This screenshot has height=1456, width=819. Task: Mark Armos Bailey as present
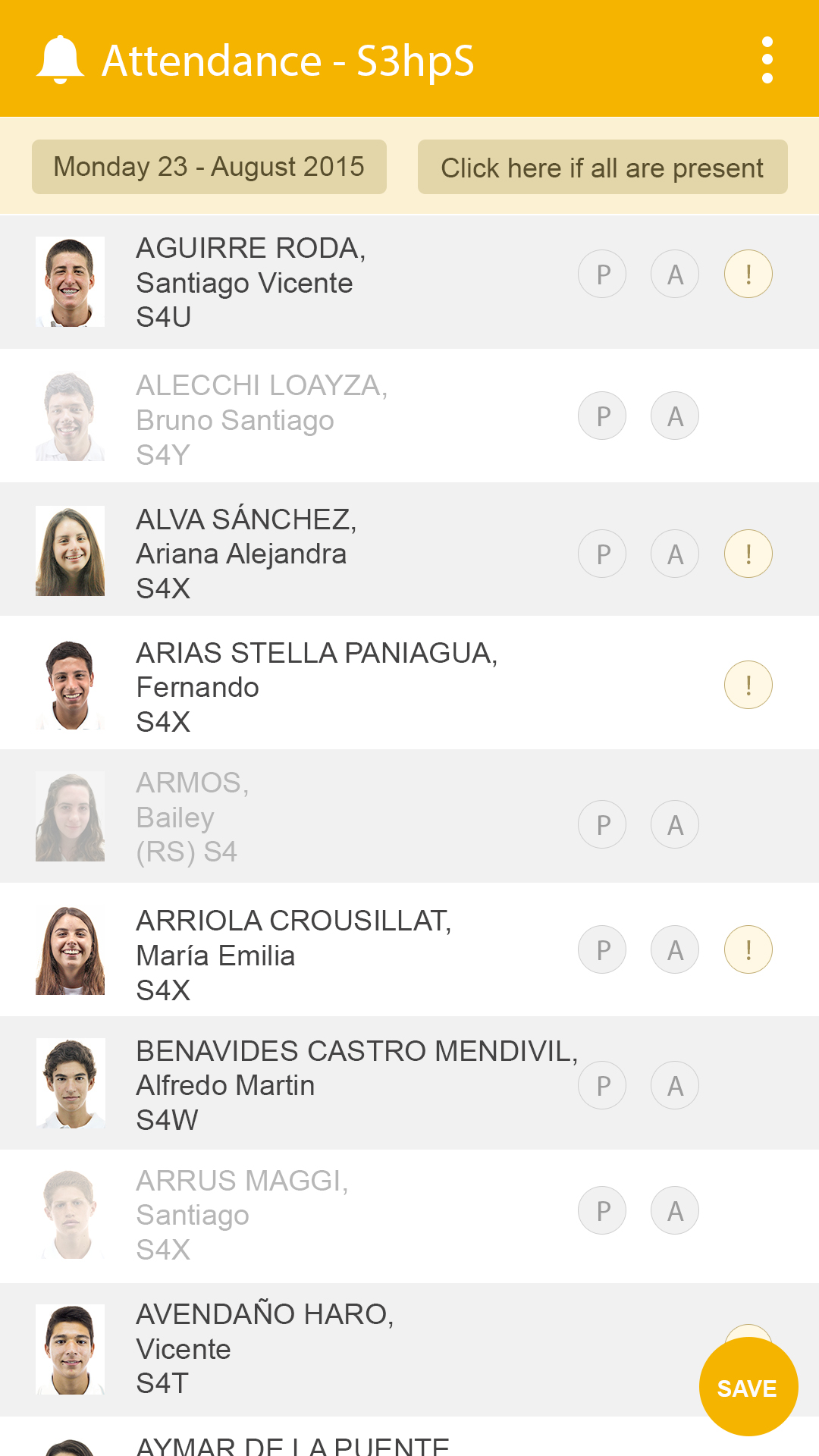pos(602,824)
